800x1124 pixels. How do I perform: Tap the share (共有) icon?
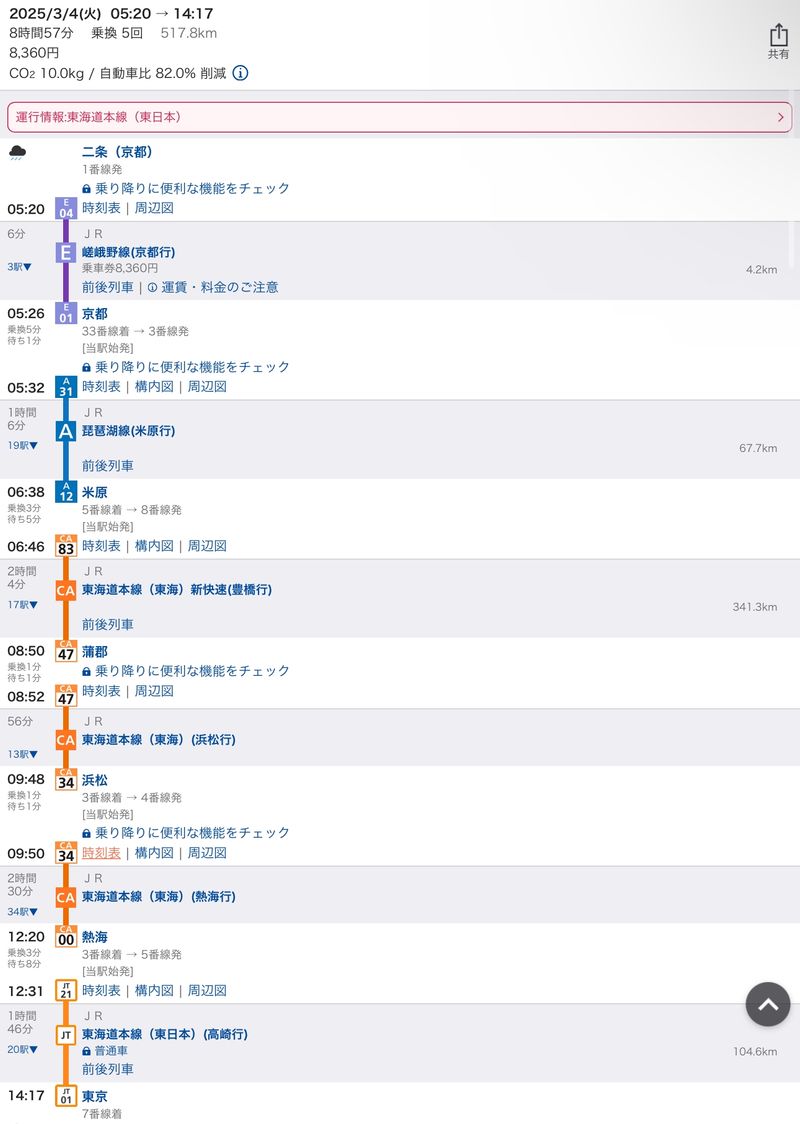[x=778, y=41]
